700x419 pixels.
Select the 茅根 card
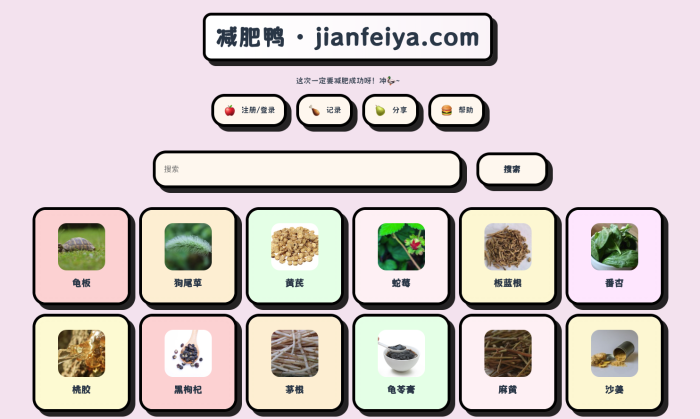pyautogui.click(x=295, y=362)
